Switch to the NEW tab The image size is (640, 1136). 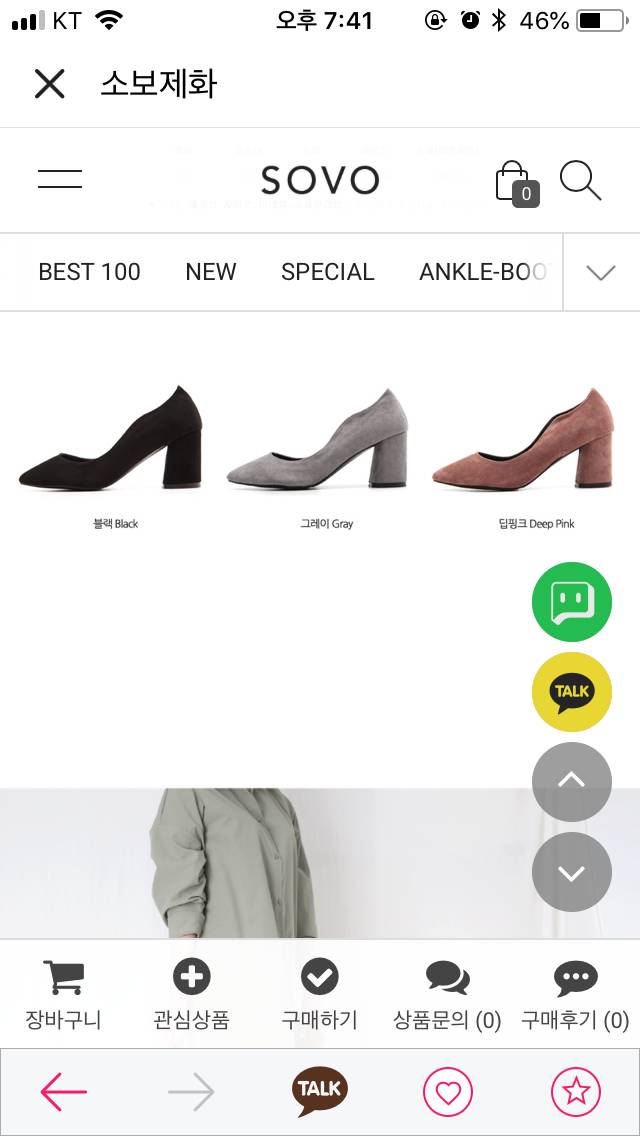pyautogui.click(x=211, y=272)
